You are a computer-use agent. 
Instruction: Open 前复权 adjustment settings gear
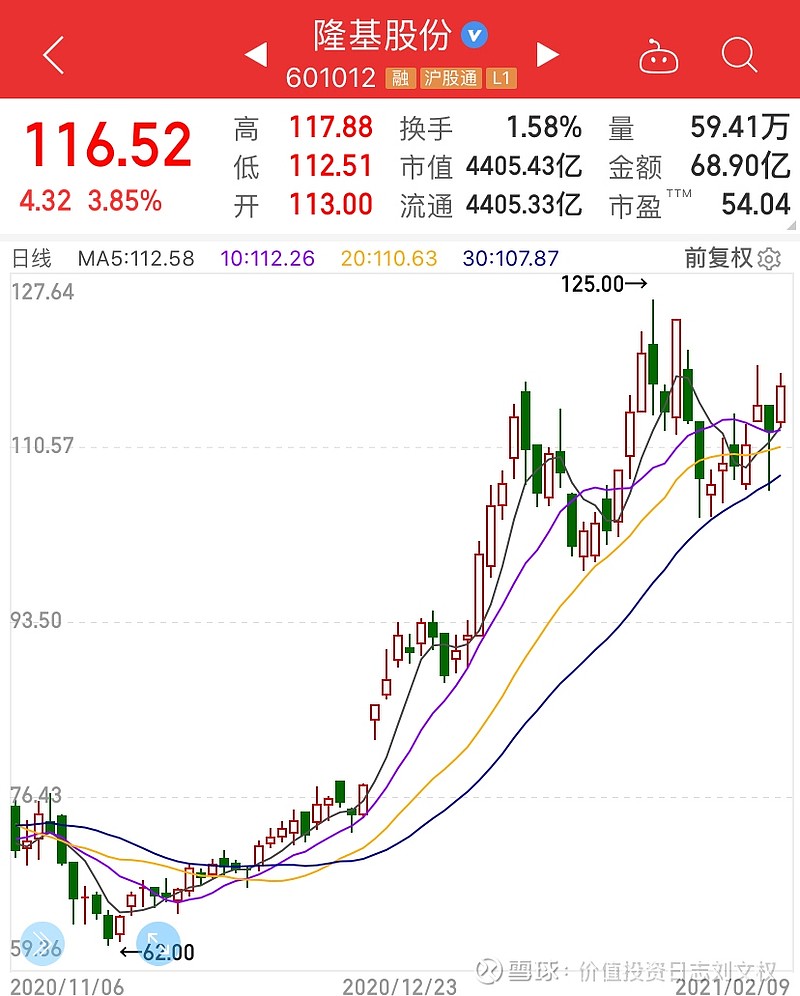769,260
